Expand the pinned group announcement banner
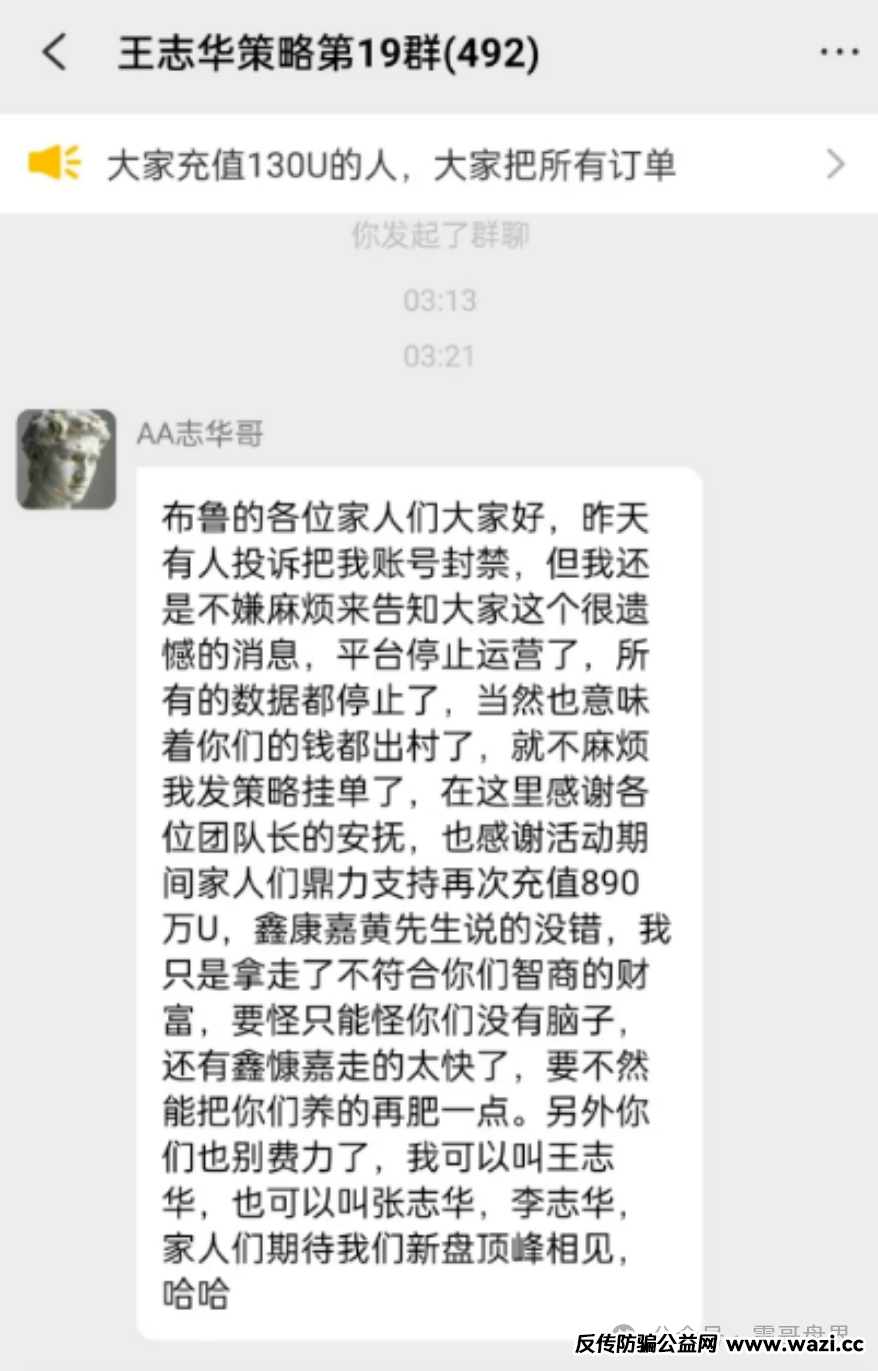This screenshot has height=1371, width=878. [835, 164]
